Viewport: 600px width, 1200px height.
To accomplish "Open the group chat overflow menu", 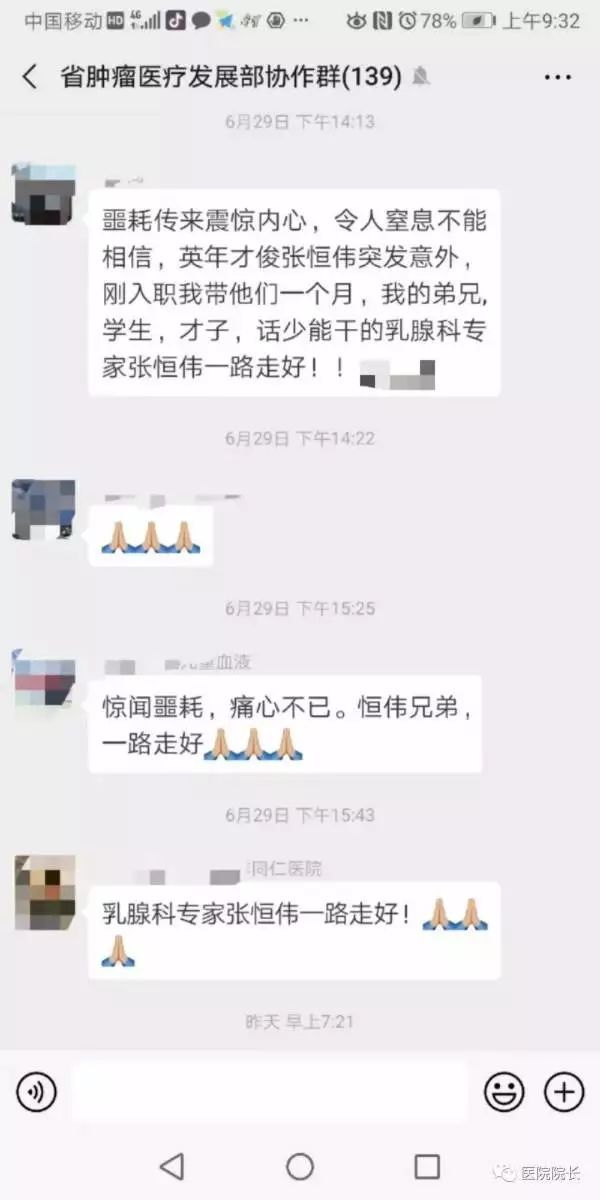I will [x=556, y=76].
